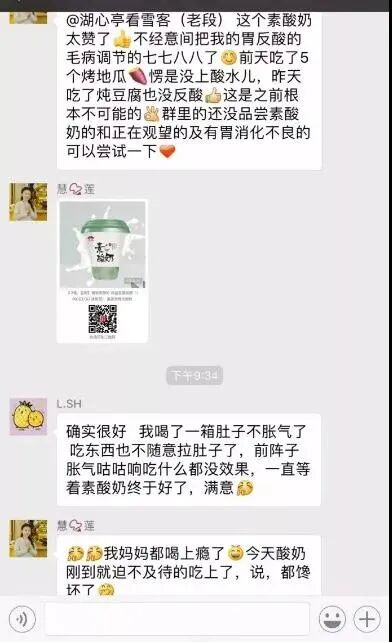Tap the message text field

[177, 619]
